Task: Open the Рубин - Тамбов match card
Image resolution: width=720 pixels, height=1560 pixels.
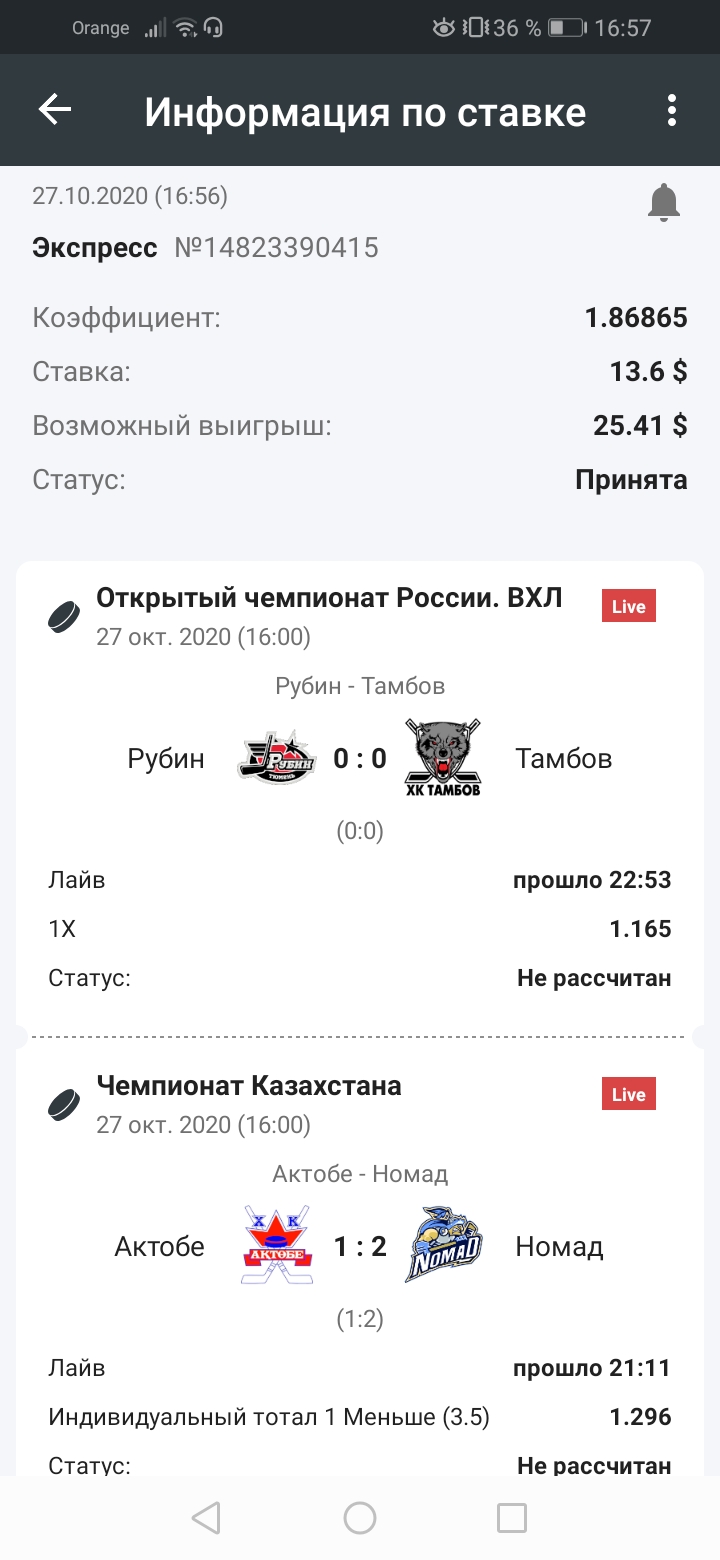Action: [360, 793]
